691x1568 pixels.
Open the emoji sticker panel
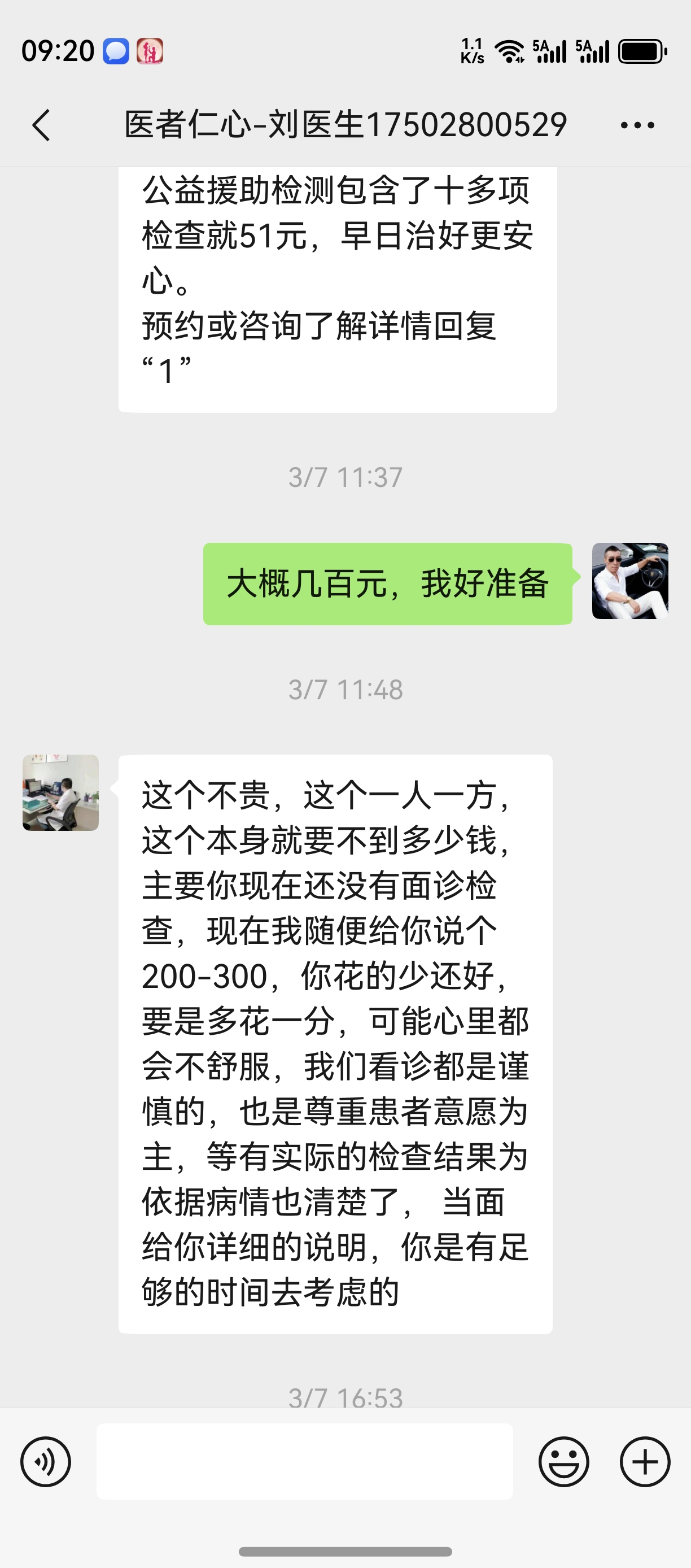tap(563, 1461)
